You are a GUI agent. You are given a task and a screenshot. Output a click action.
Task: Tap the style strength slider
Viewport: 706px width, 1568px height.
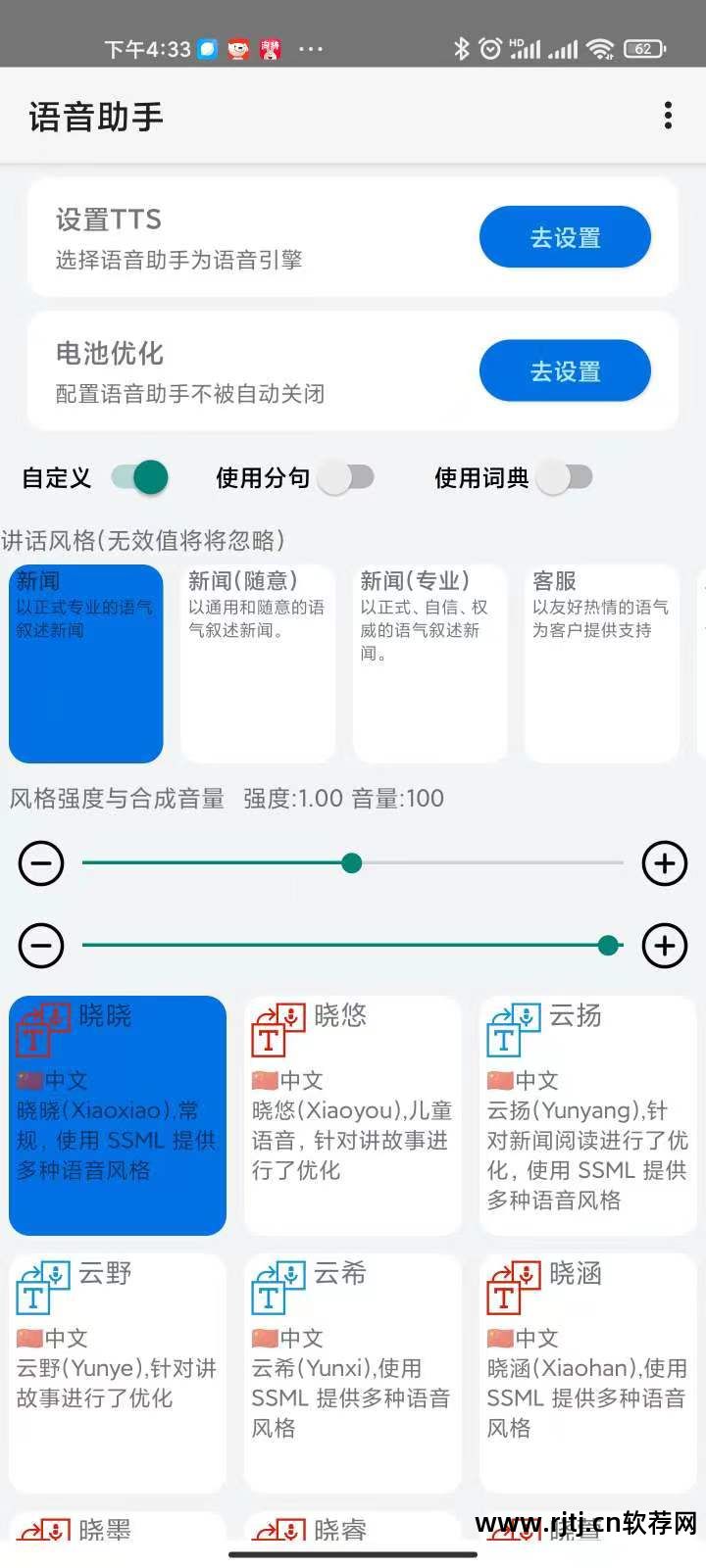(x=352, y=863)
